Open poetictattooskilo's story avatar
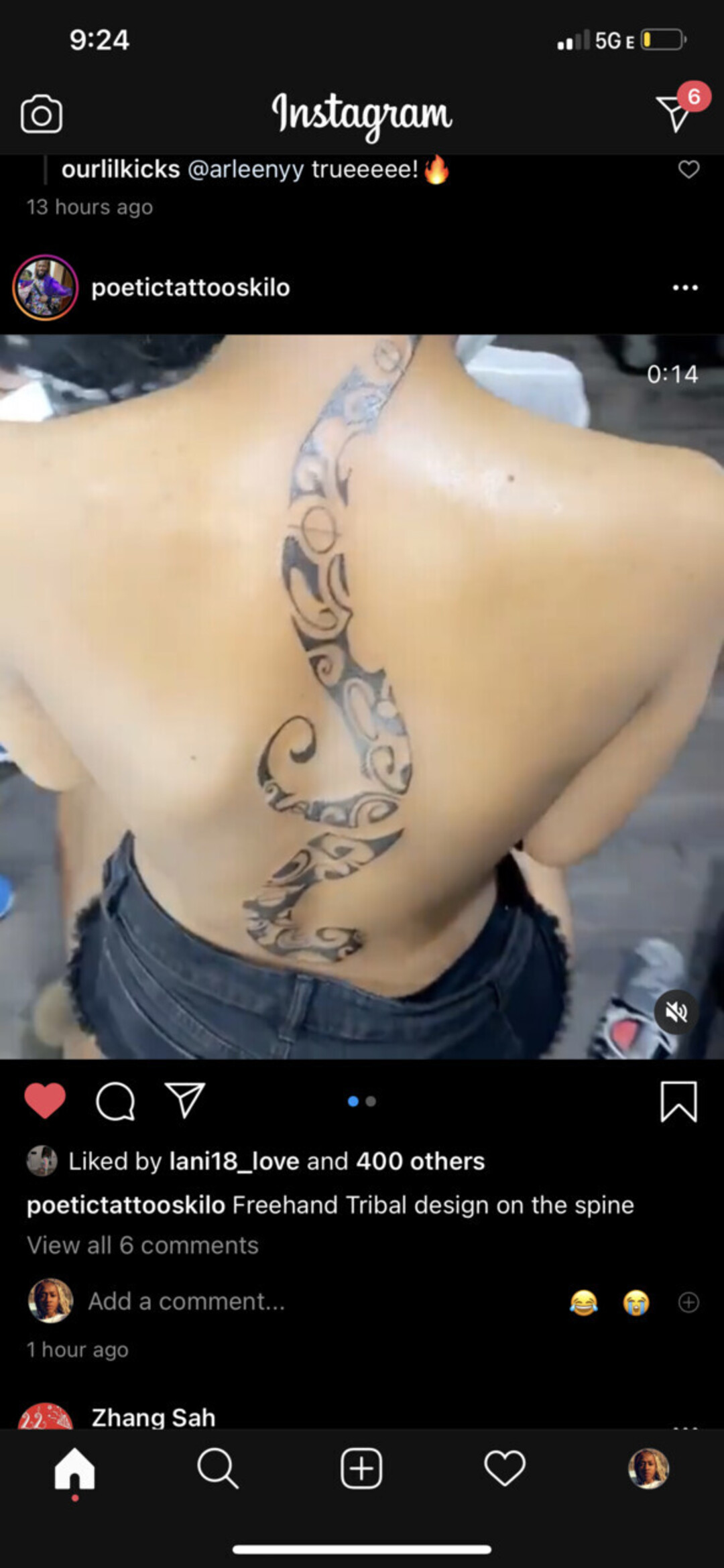Image resolution: width=724 pixels, height=1568 pixels. (46, 288)
